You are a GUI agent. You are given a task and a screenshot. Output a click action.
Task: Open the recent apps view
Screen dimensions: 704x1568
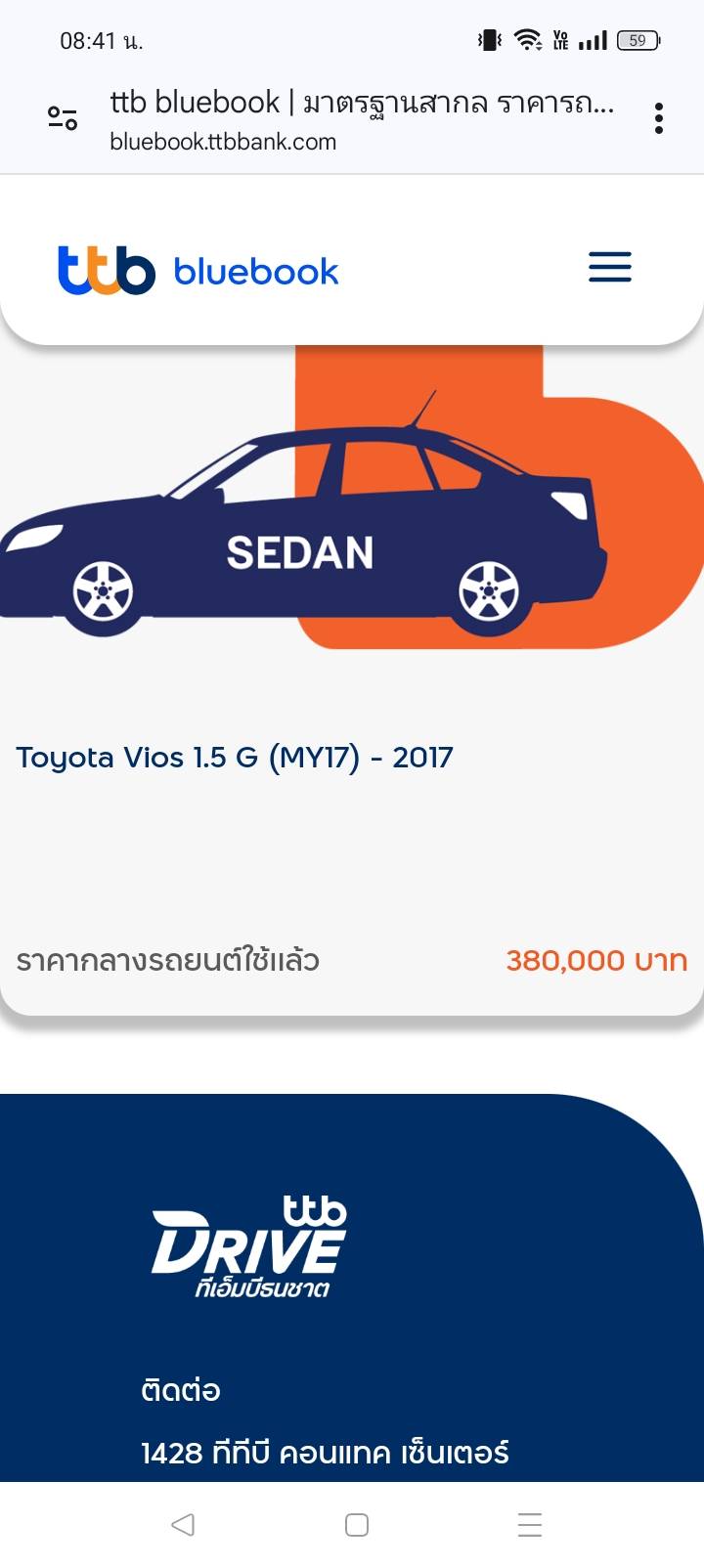[x=530, y=1525]
